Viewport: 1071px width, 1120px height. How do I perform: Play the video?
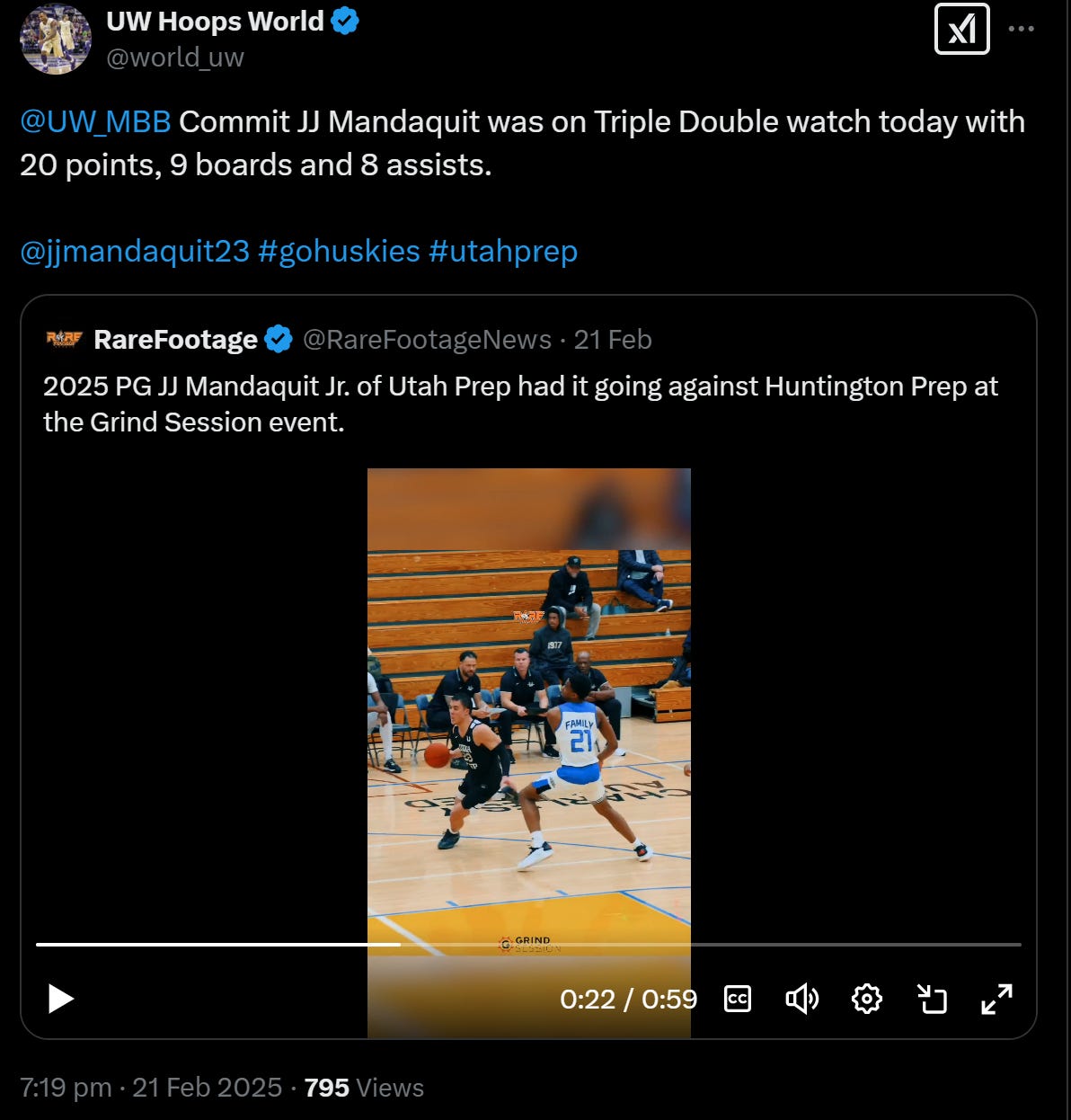tap(60, 999)
